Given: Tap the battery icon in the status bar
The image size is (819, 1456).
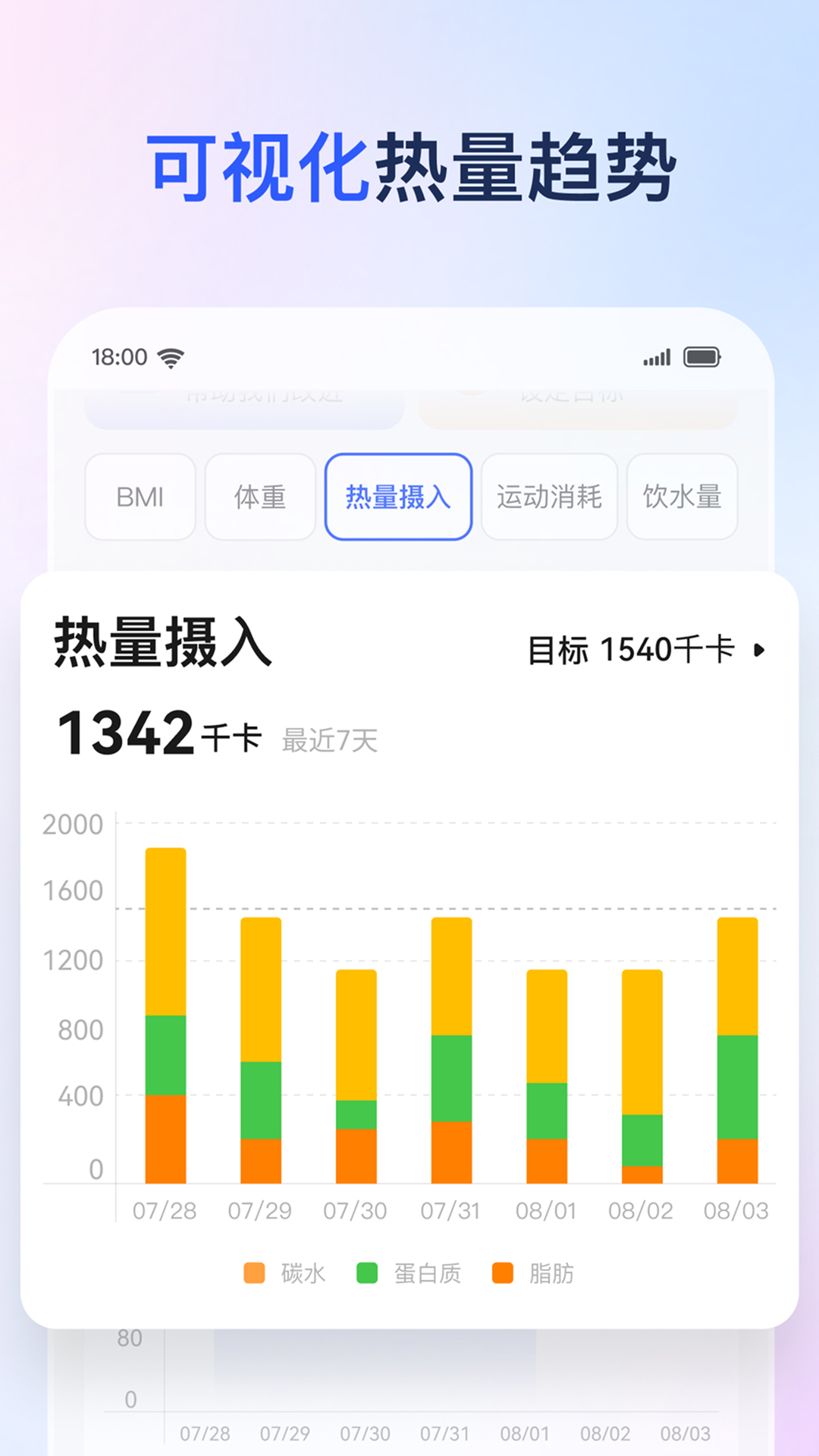Looking at the screenshot, I should pyautogui.click(x=702, y=356).
